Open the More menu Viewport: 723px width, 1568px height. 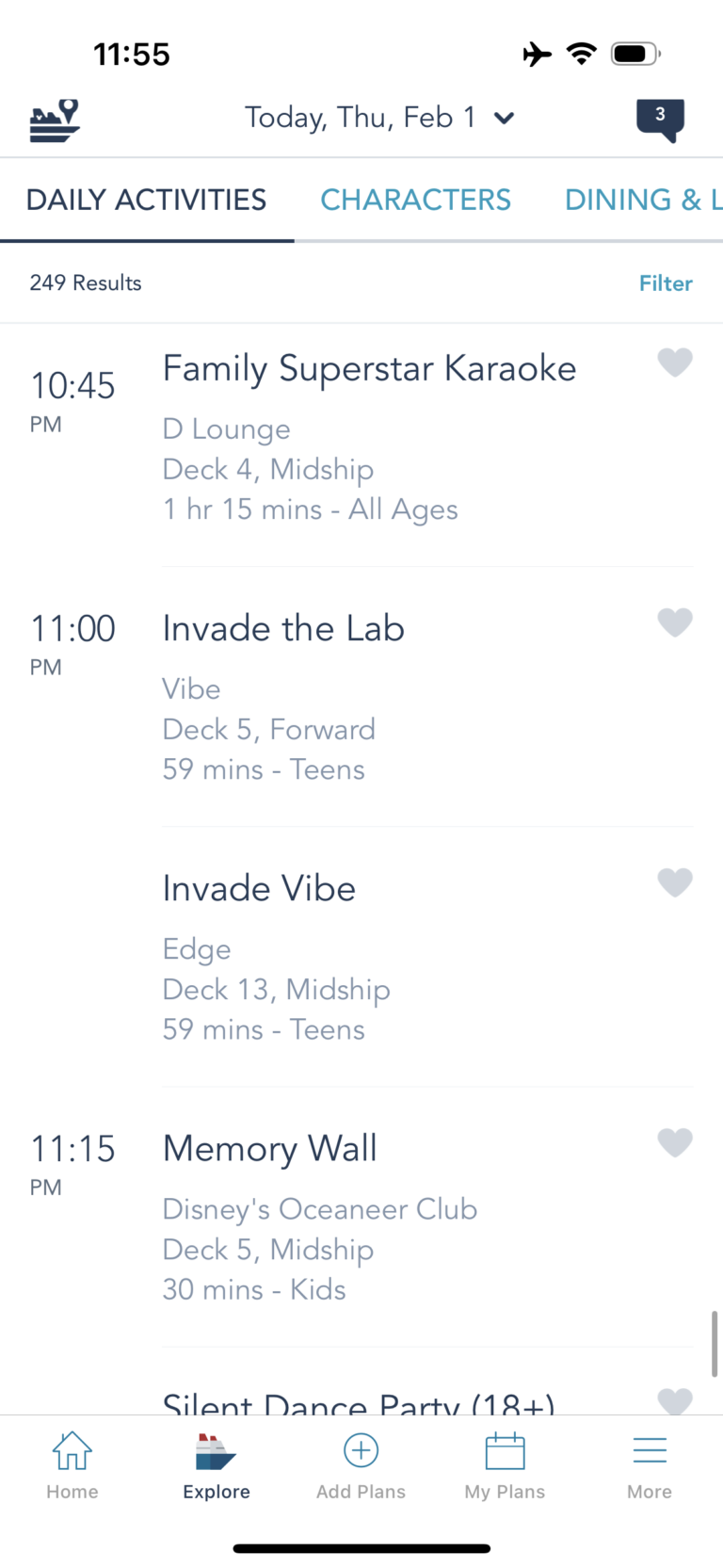point(650,1464)
